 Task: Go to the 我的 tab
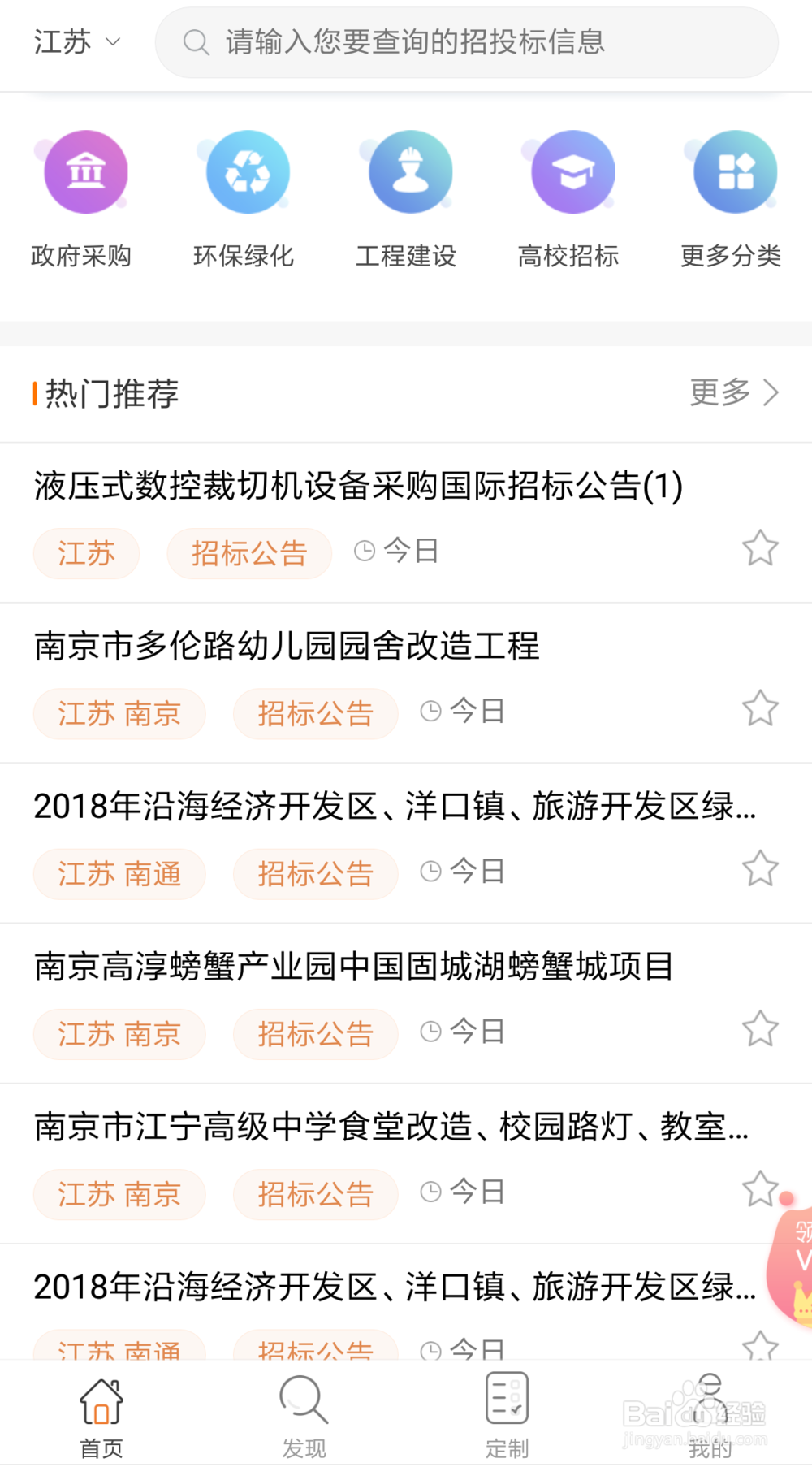710,1414
